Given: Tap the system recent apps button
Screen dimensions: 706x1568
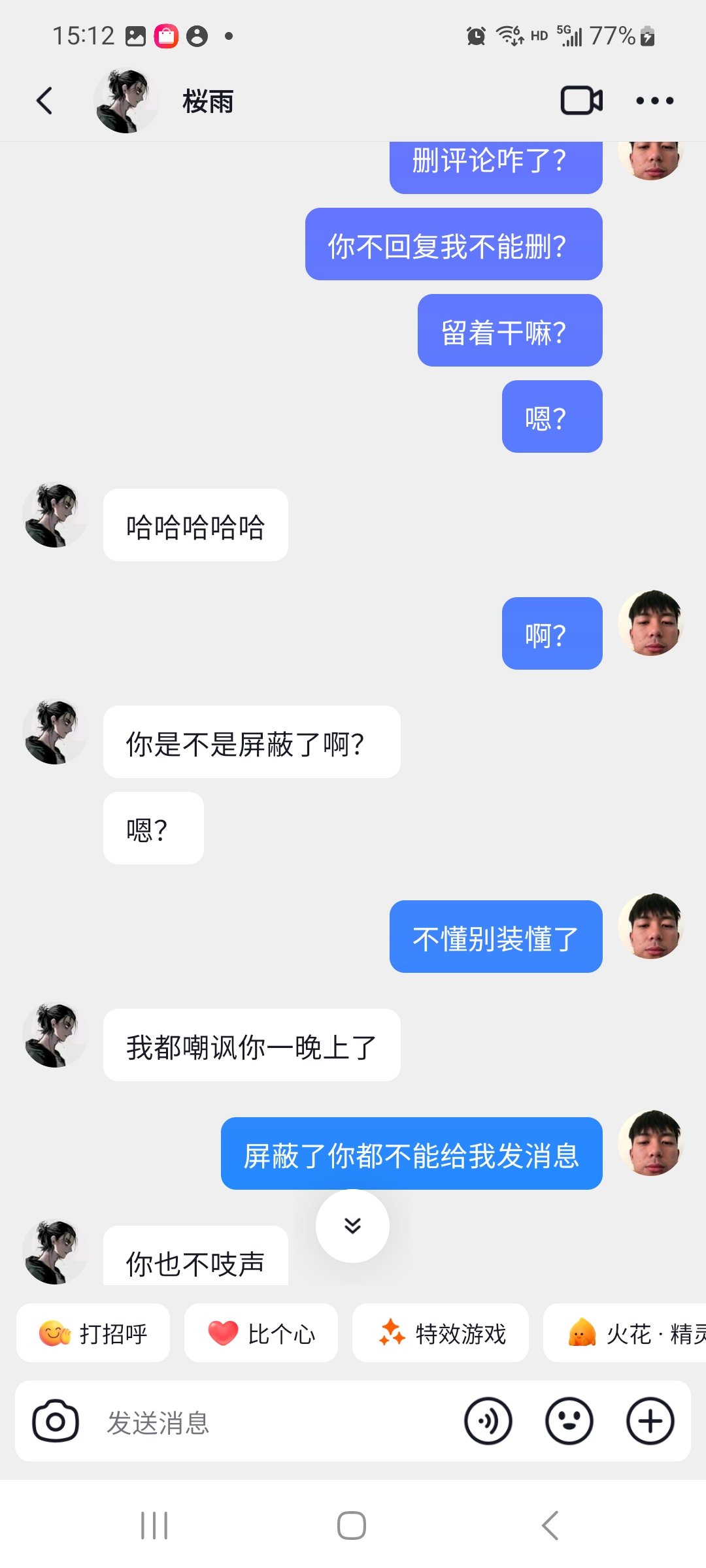Looking at the screenshot, I should 154,1526.
